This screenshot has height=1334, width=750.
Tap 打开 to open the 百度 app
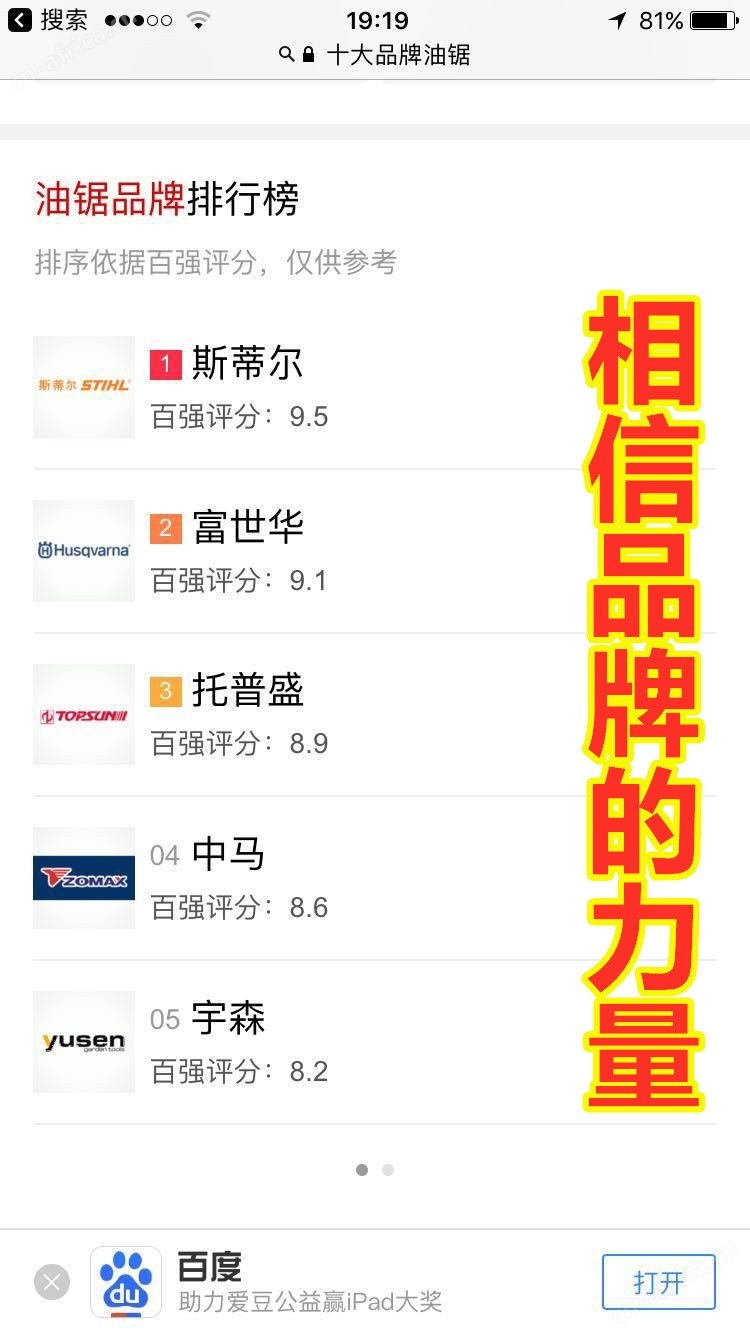point(658,1282)
